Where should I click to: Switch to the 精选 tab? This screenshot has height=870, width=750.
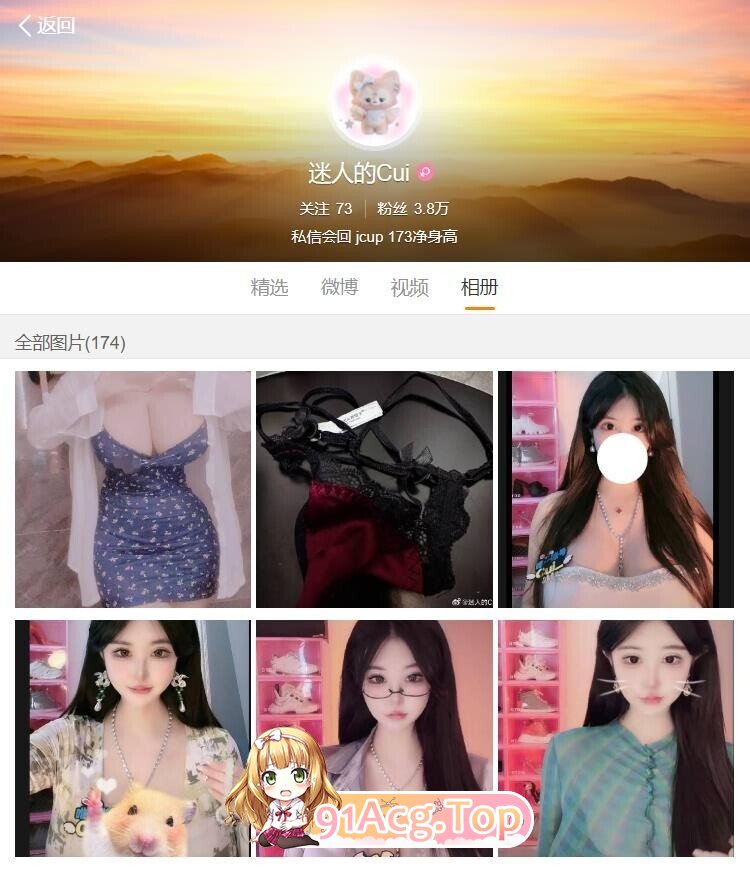point(269,288)
